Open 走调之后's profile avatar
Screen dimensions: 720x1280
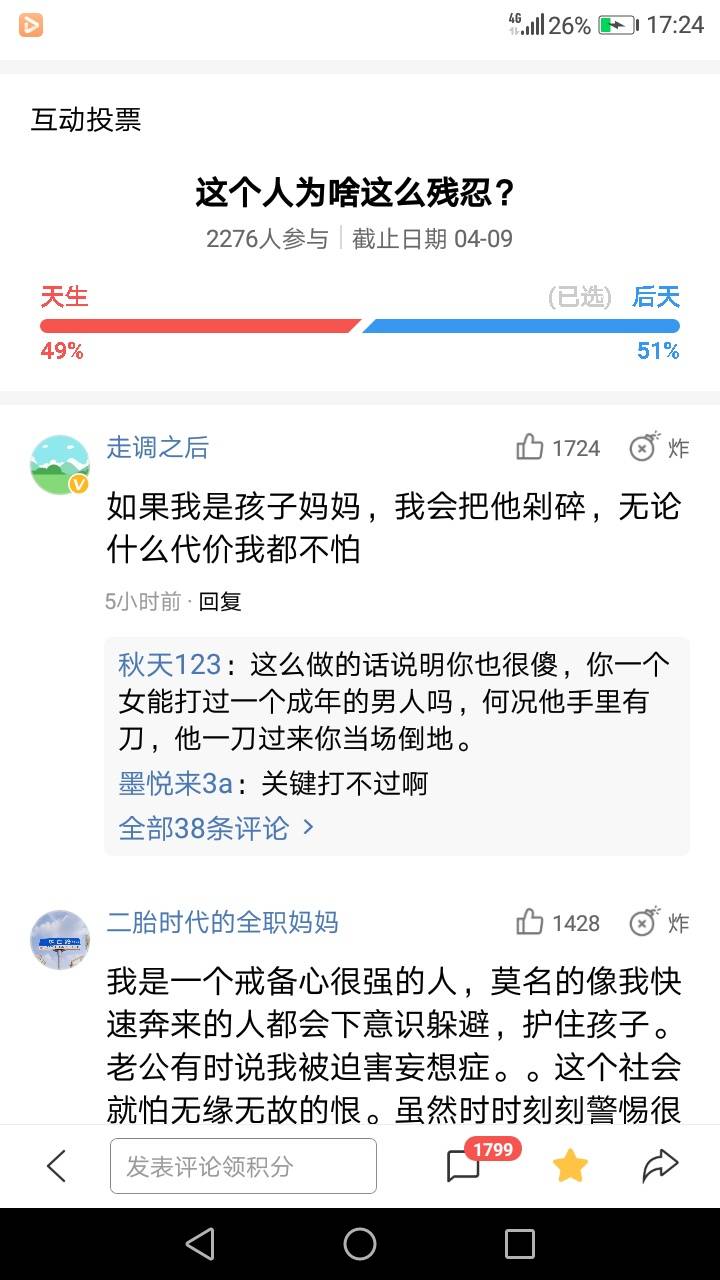coord(60,465)
